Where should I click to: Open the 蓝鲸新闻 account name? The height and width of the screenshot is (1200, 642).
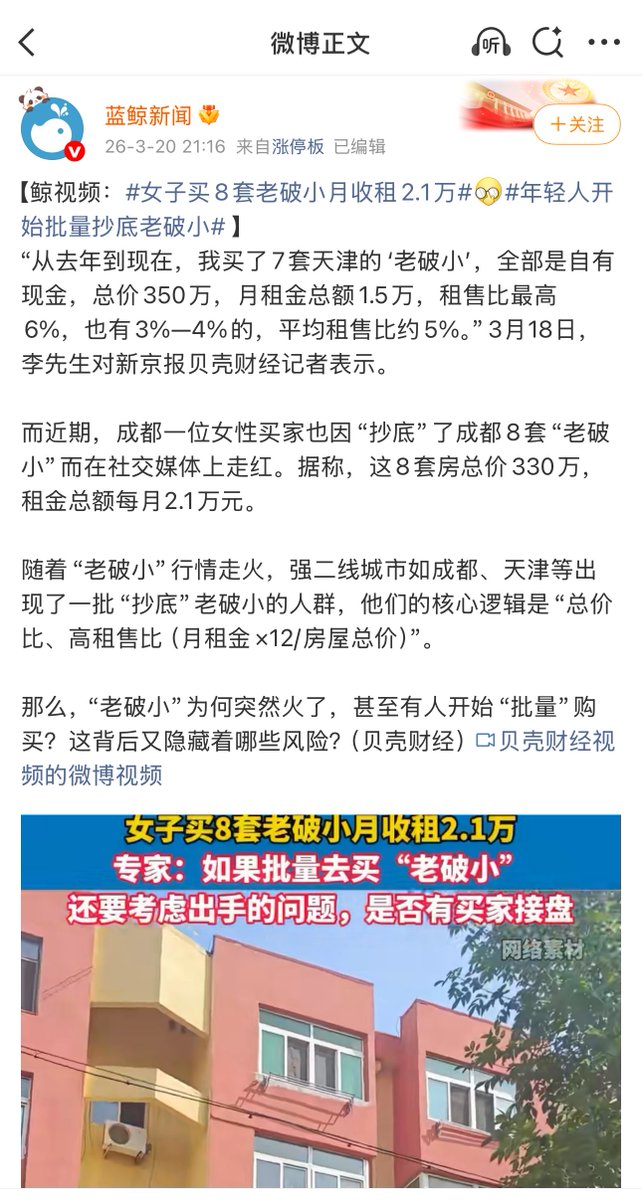coord(147,115)
